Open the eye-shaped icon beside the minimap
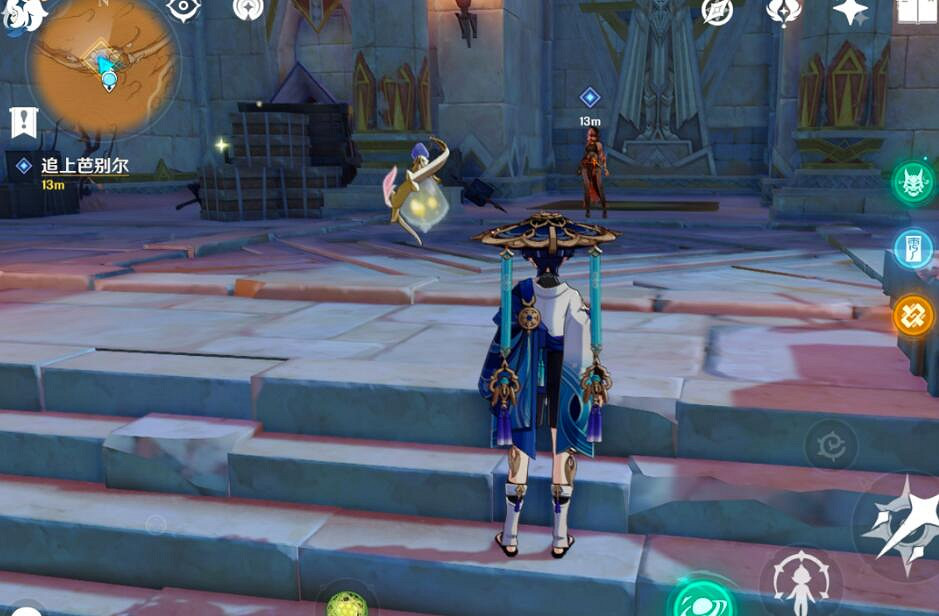 [x=183, y=10]
